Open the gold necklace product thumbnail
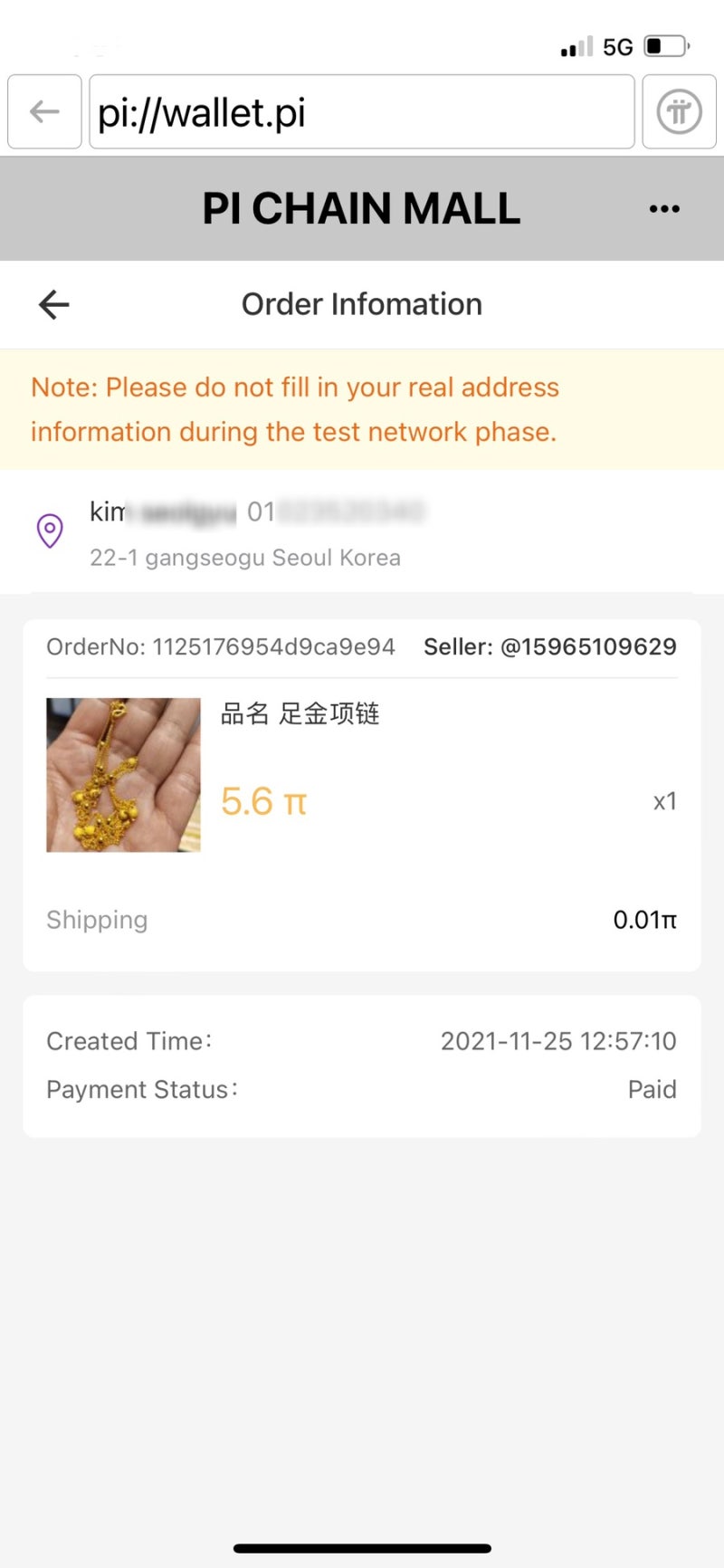724x1568 pixels. pyautogui.click(x=123, y=775)
